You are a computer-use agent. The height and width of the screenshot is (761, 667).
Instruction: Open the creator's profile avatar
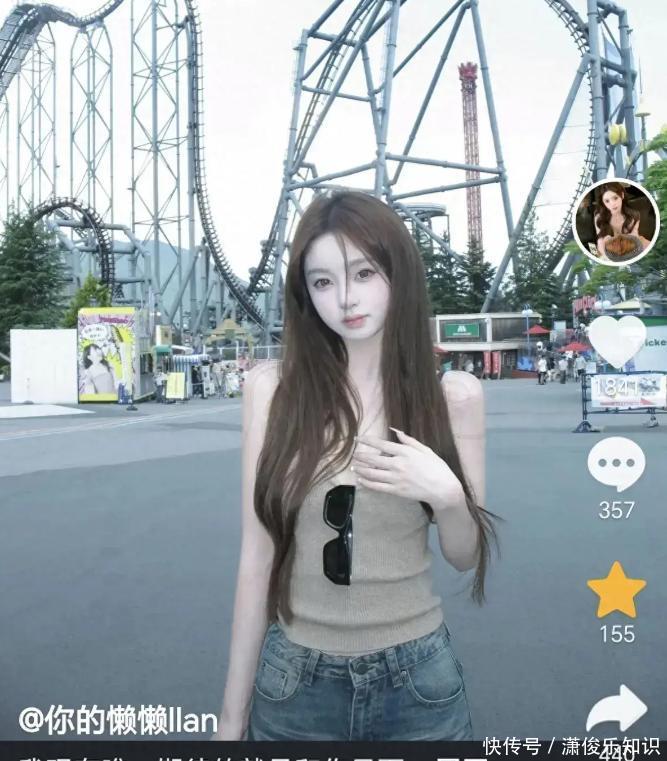[615, 221]
